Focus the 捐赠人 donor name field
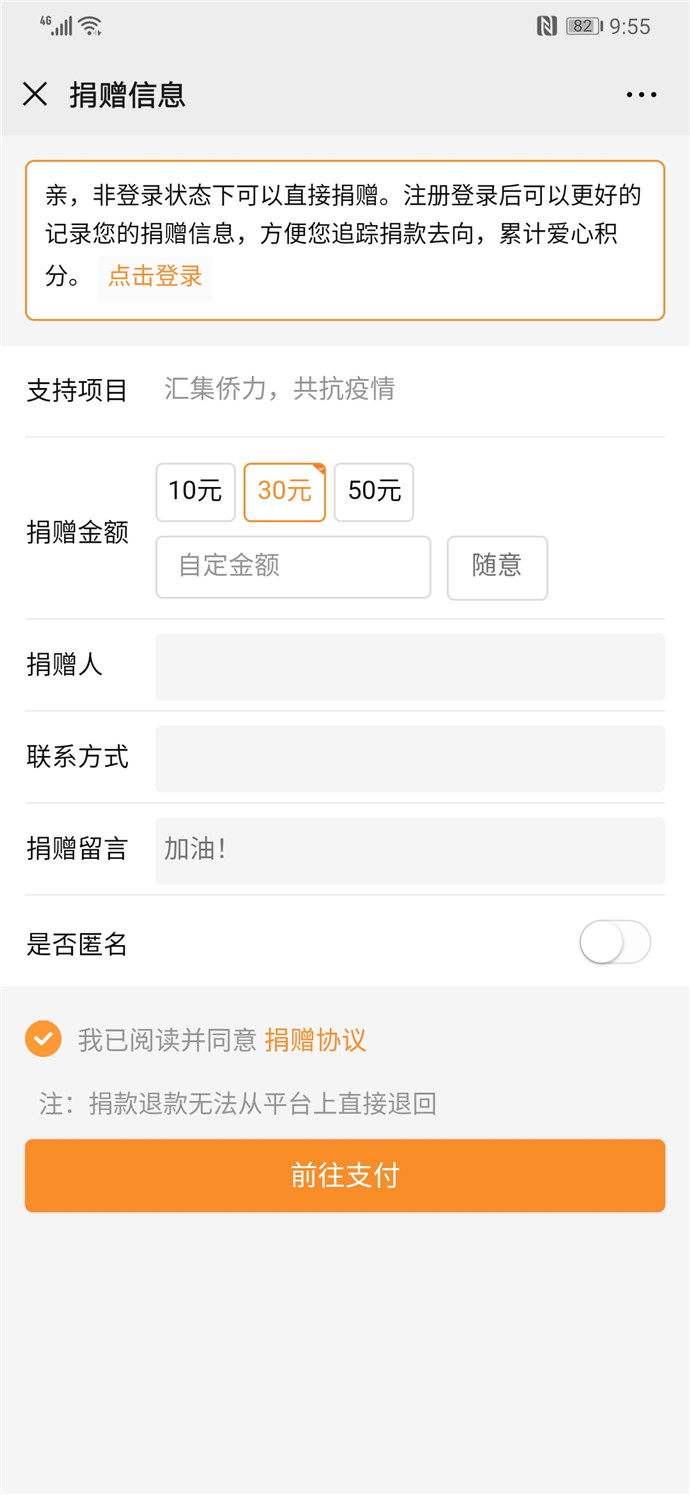690x1495 pixels. pyautogui.click(x=410, y=666)
